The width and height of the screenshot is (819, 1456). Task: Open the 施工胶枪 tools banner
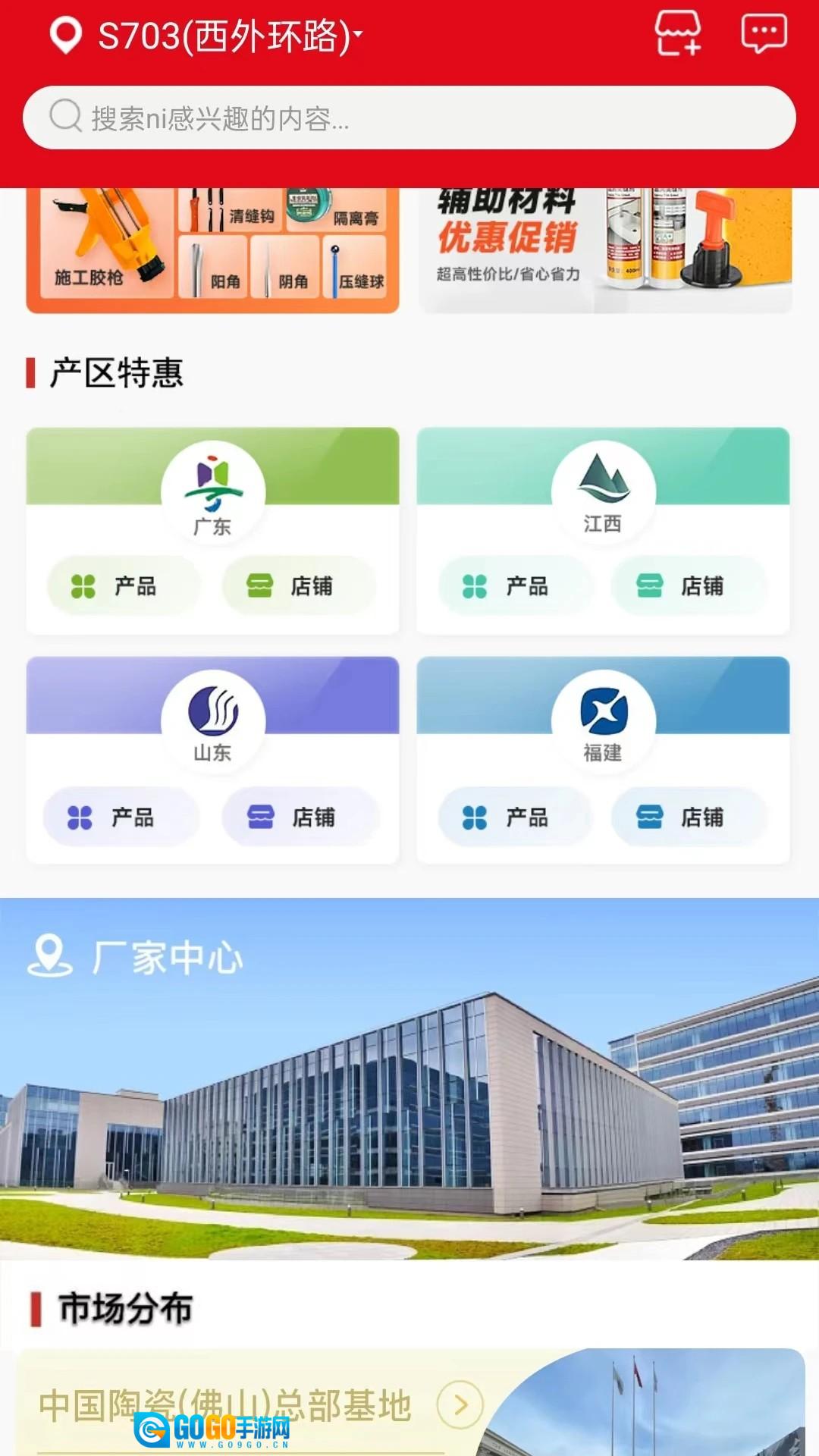pos(212,250)
